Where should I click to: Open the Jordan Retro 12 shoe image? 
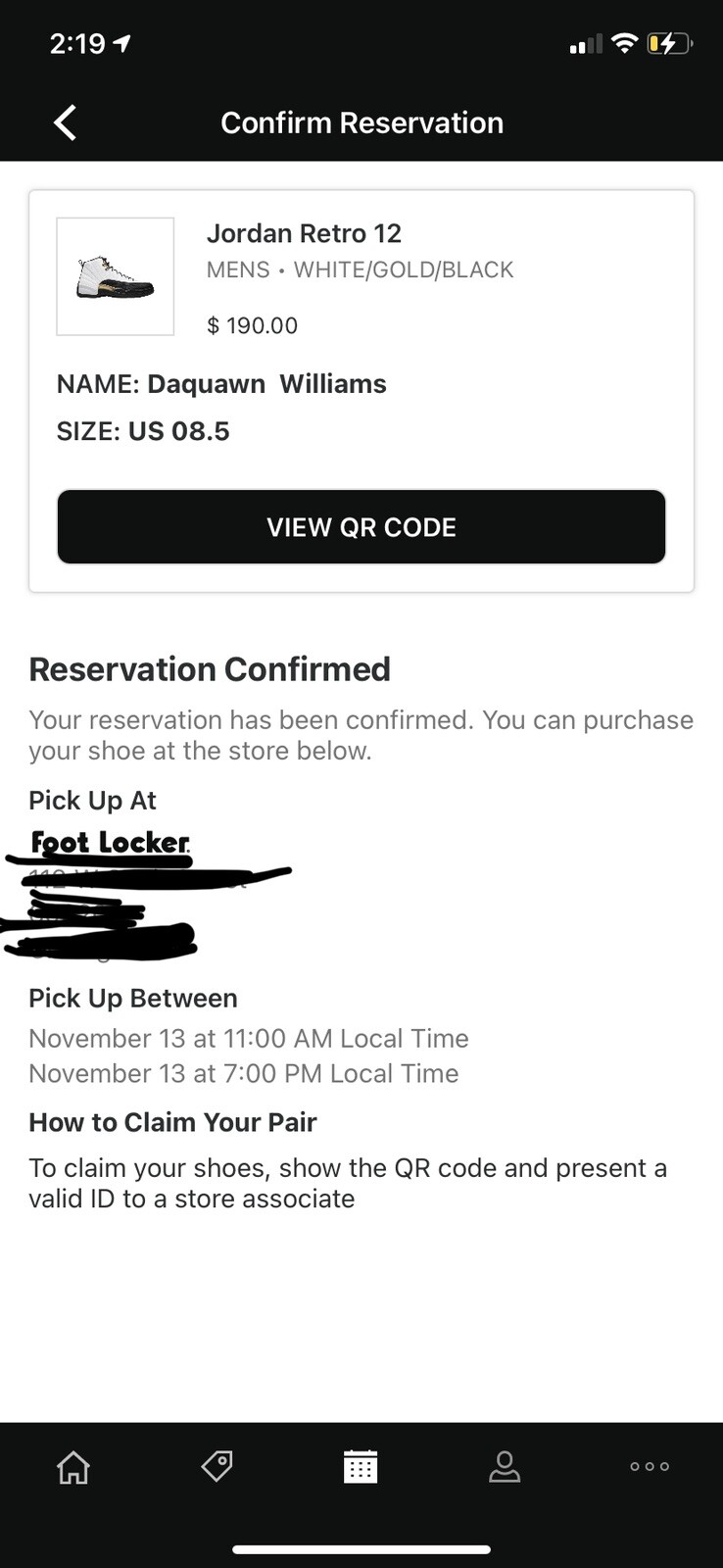pyautogui.click(x=116, y=276)
